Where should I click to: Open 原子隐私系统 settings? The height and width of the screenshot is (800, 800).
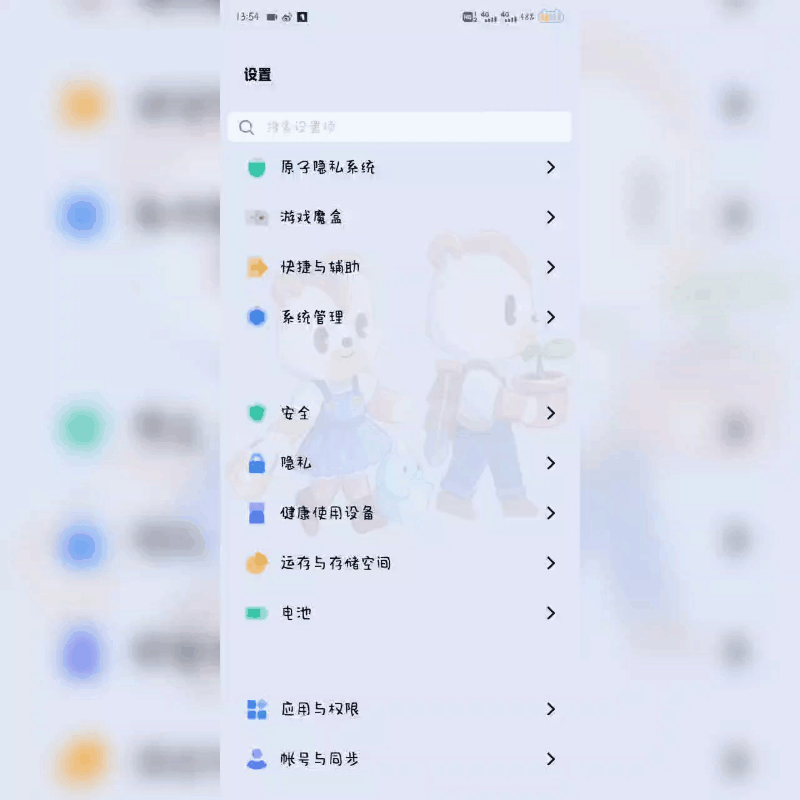pyautogui.click(x=400, y=167)
